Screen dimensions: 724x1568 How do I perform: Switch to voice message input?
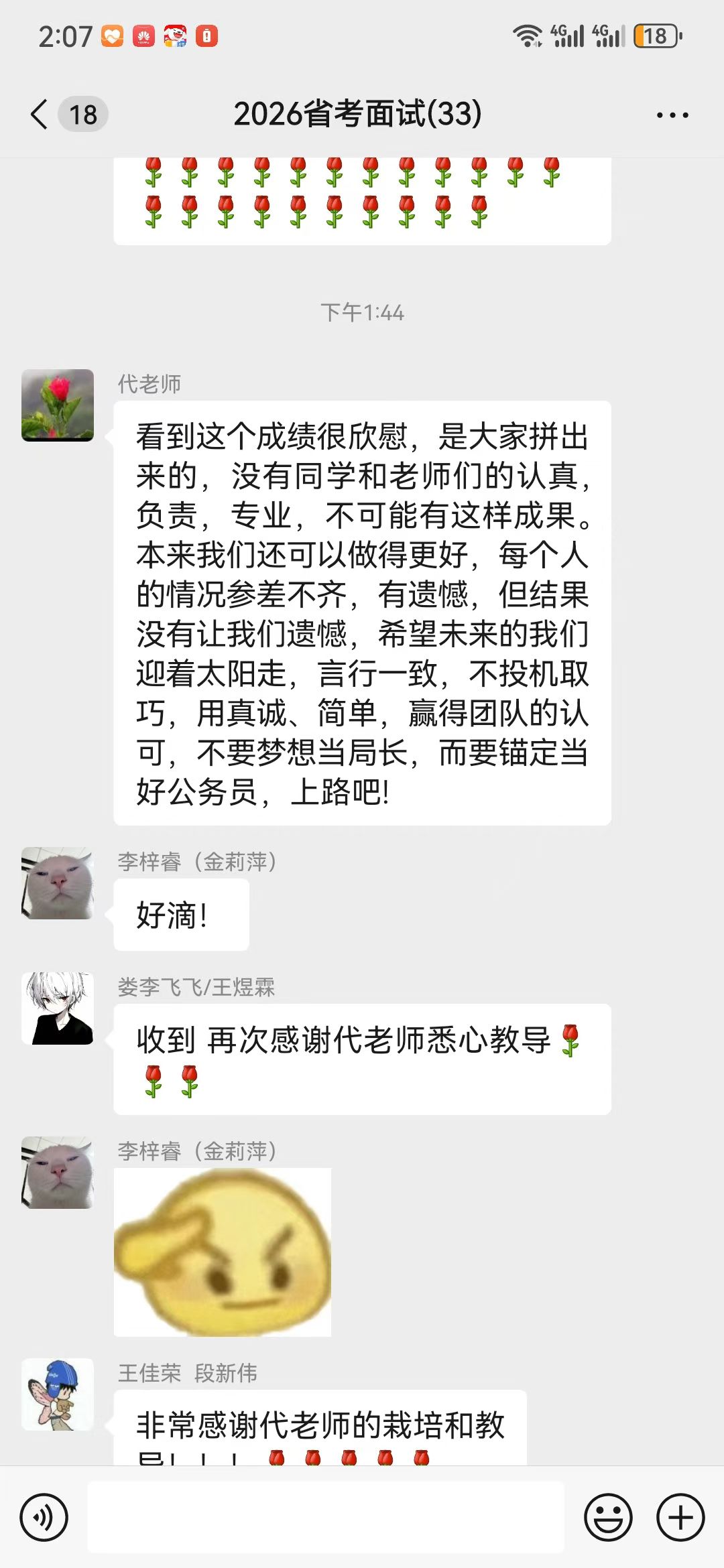[x=44, y=1518]
